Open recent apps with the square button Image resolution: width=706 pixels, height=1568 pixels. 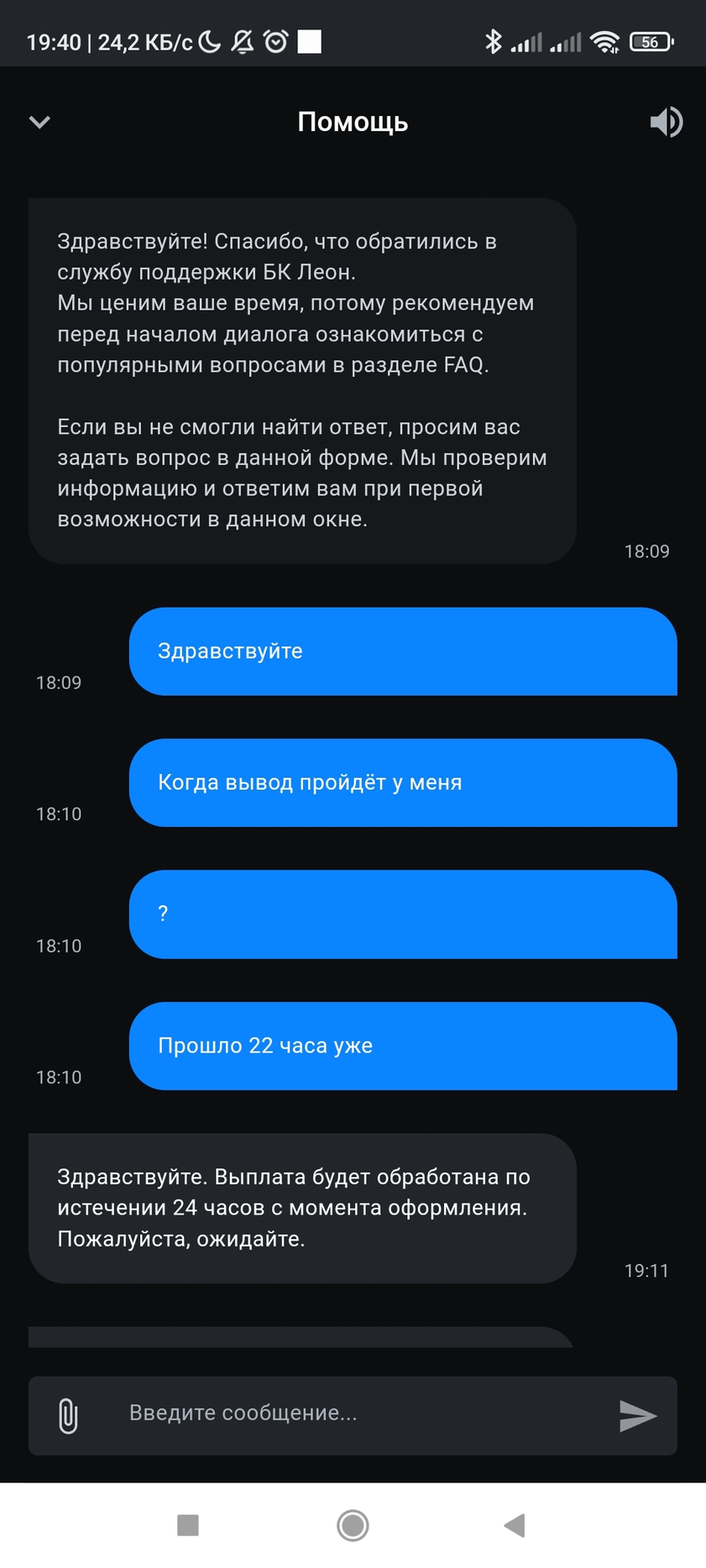[188, 1525]
